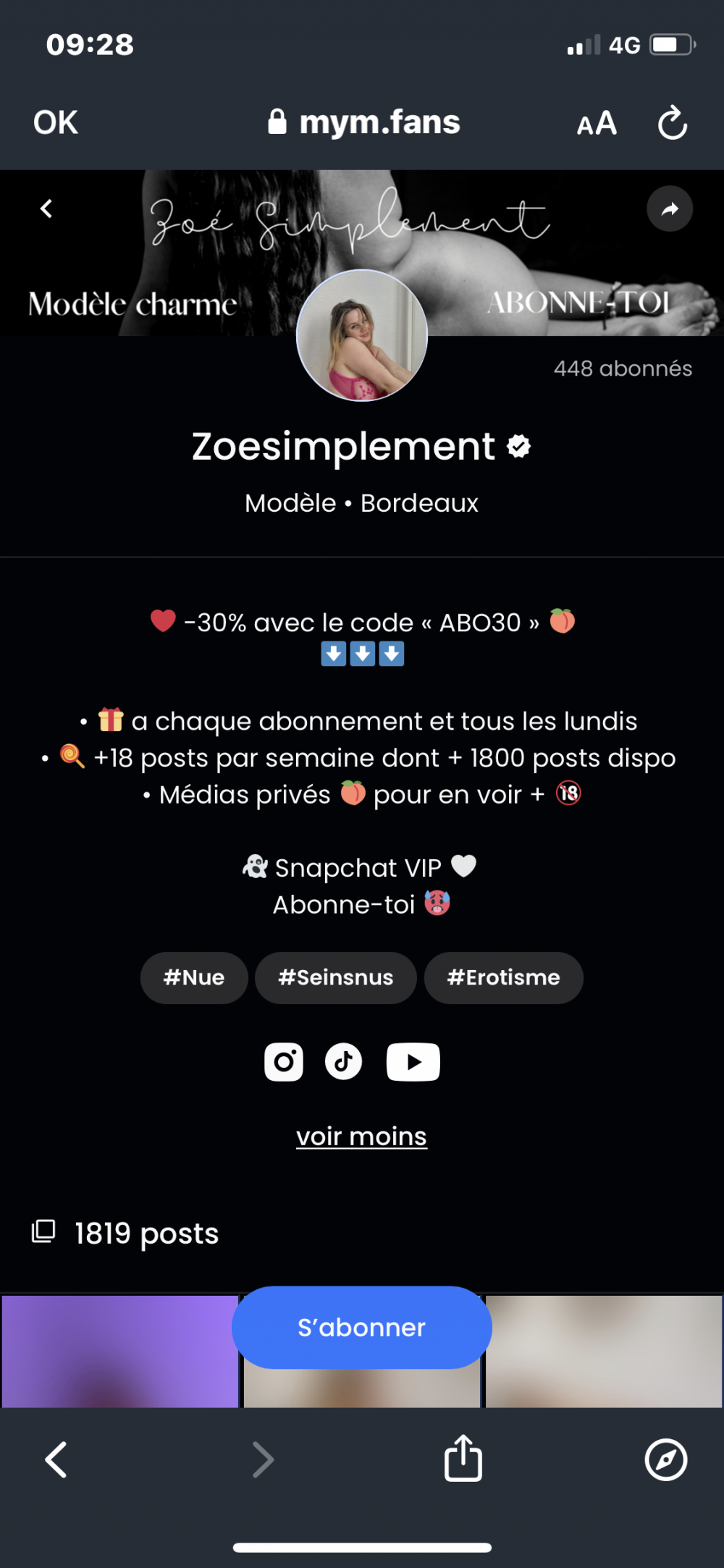The height and width of the screenshot is (1568, 724).
Task: Open the TikTok link icon
Action: [343, 1062]
